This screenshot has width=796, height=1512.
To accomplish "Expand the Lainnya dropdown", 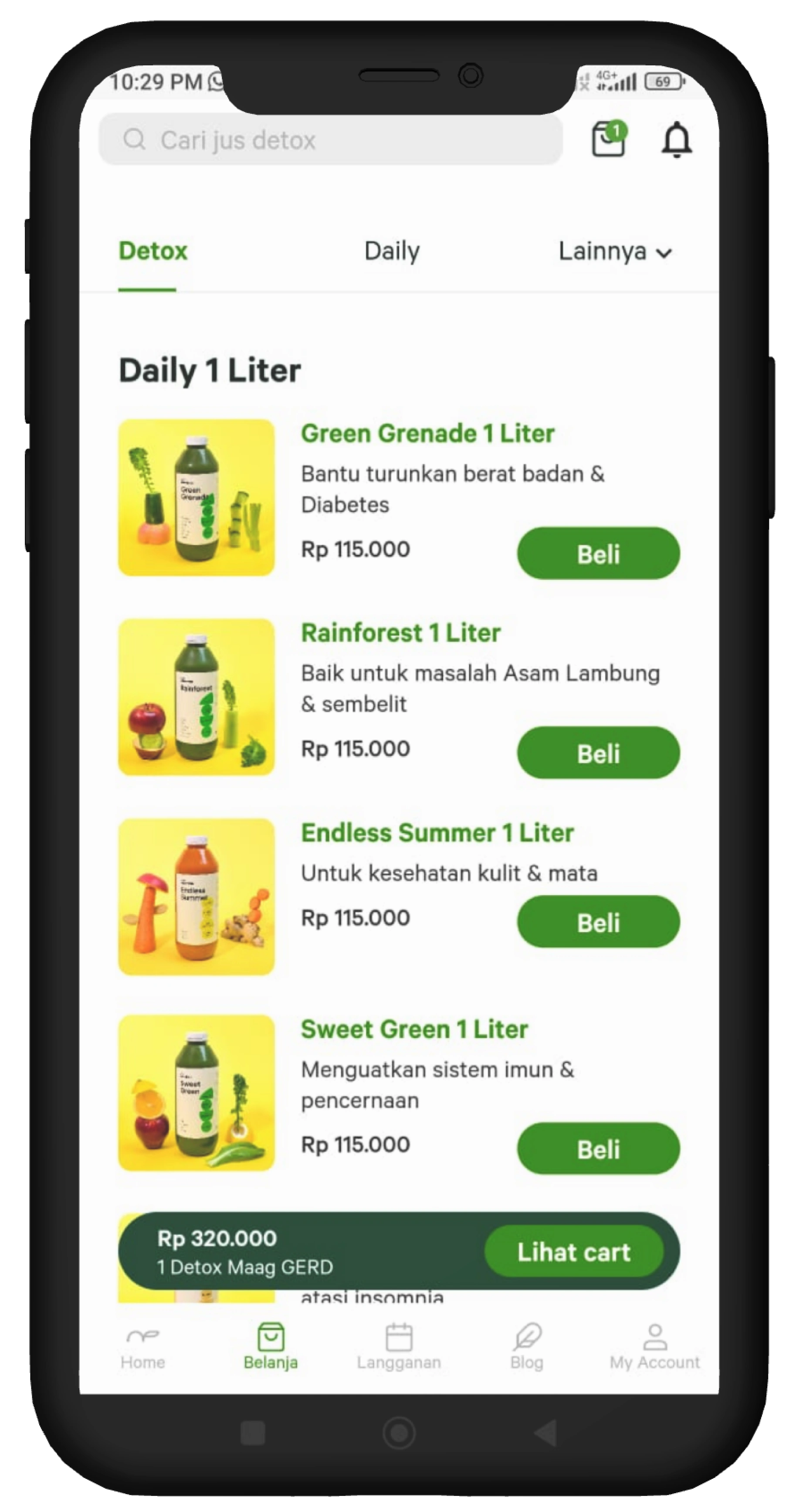I will (614, 252).
